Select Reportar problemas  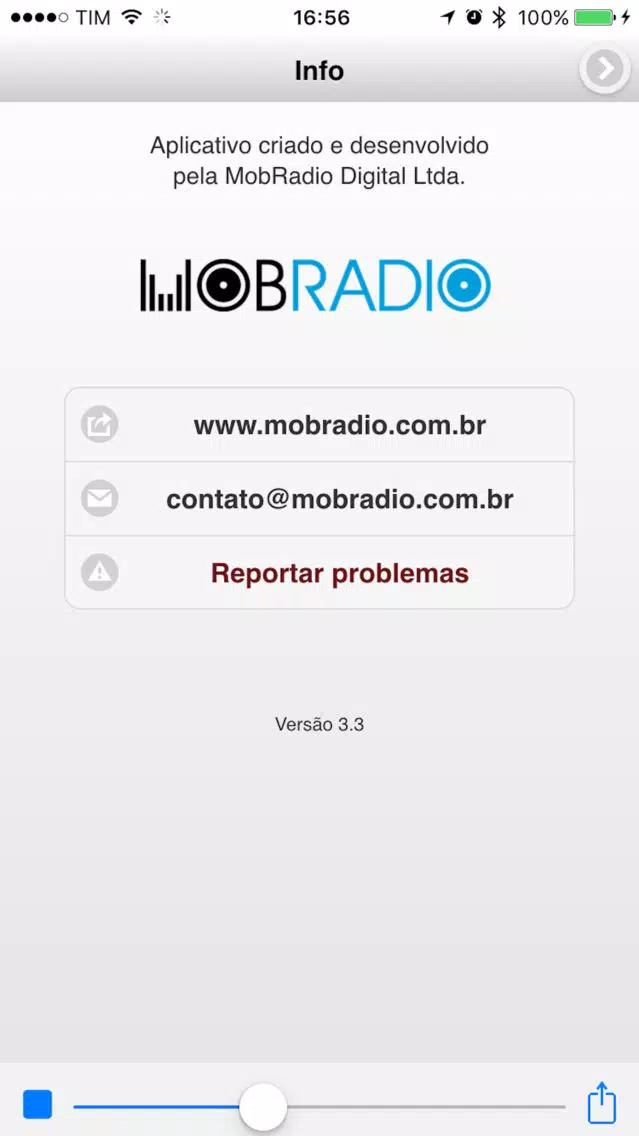pyautogui.click(x=320, y=573)
